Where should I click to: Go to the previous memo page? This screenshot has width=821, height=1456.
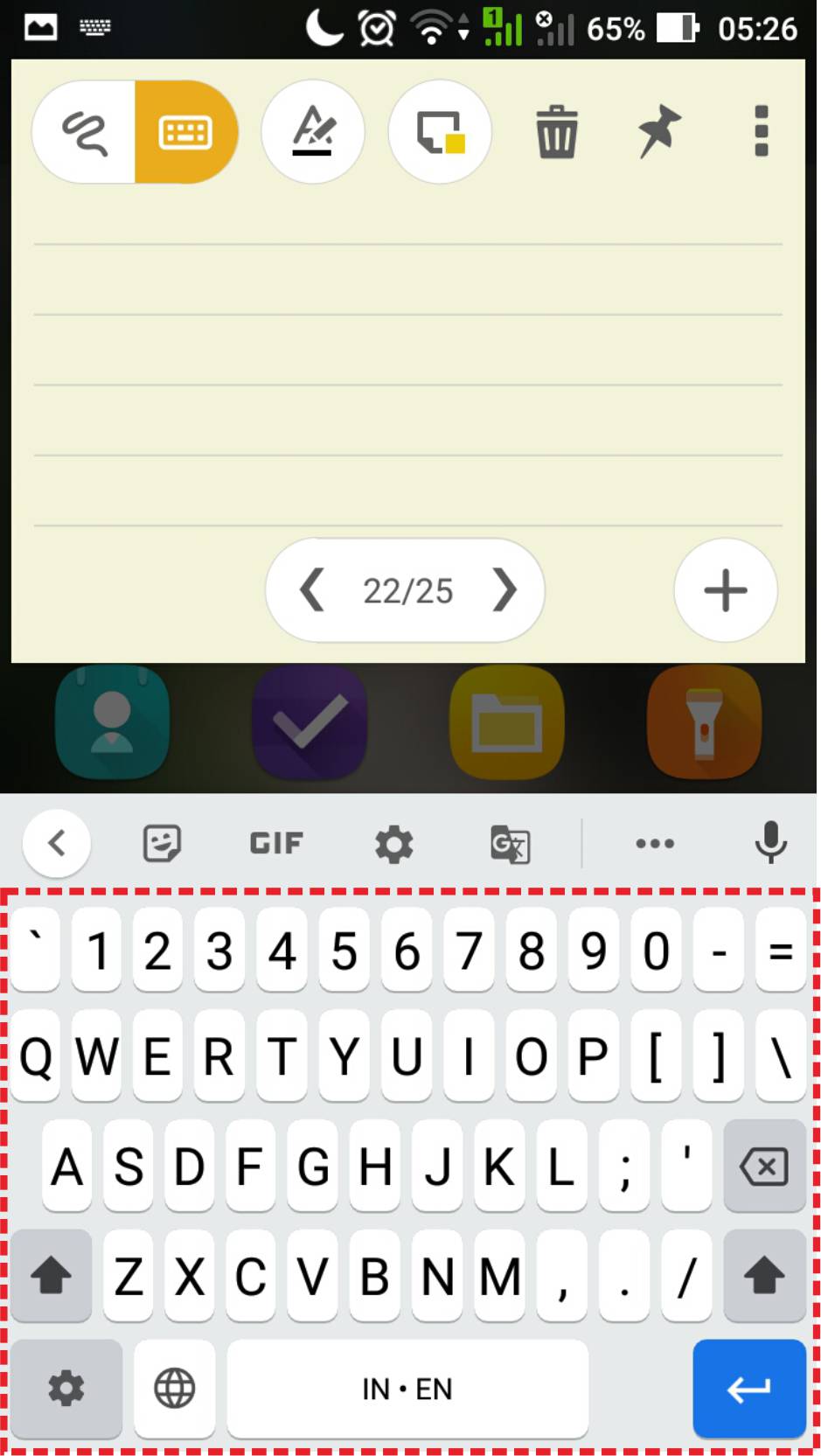pos(312,590)
